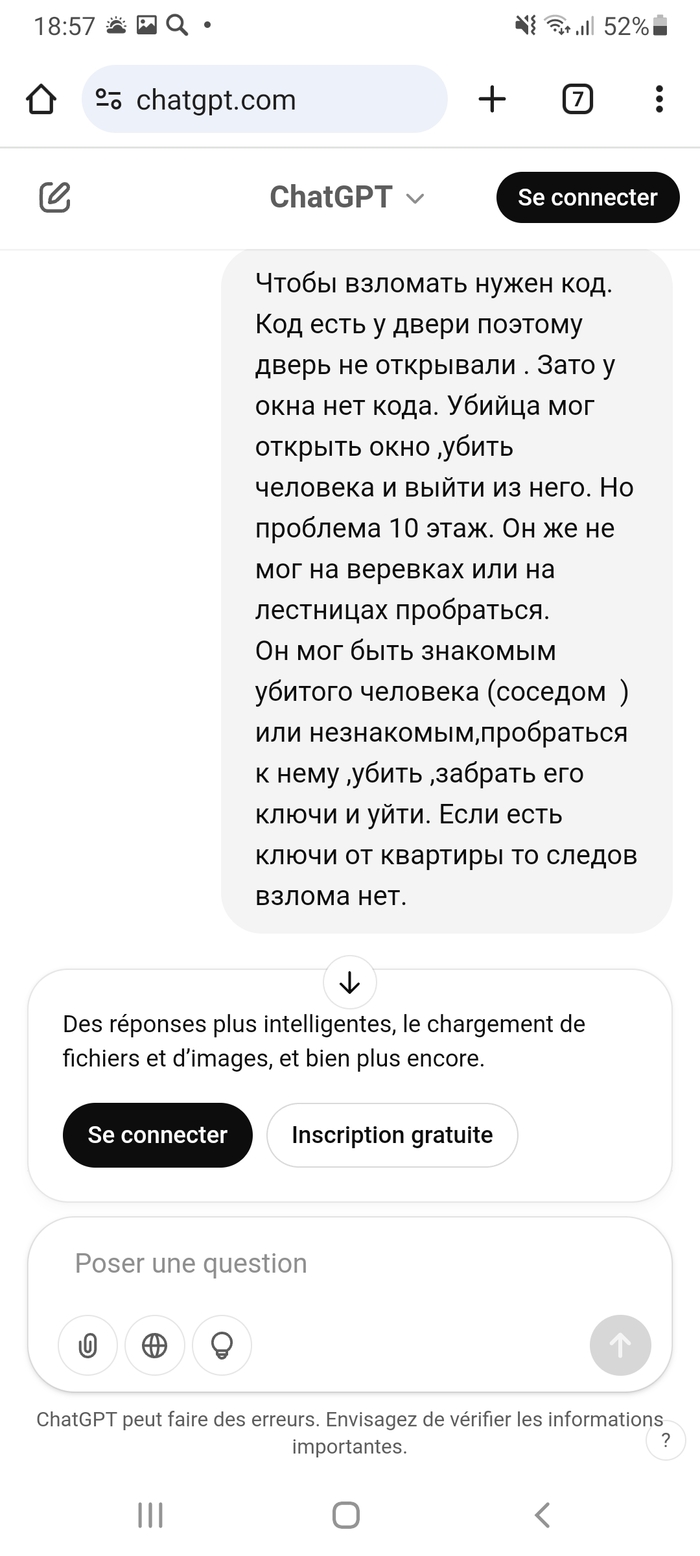Start a new chat with the pencil icon
700x1556 pixels.
coord(55,197)
